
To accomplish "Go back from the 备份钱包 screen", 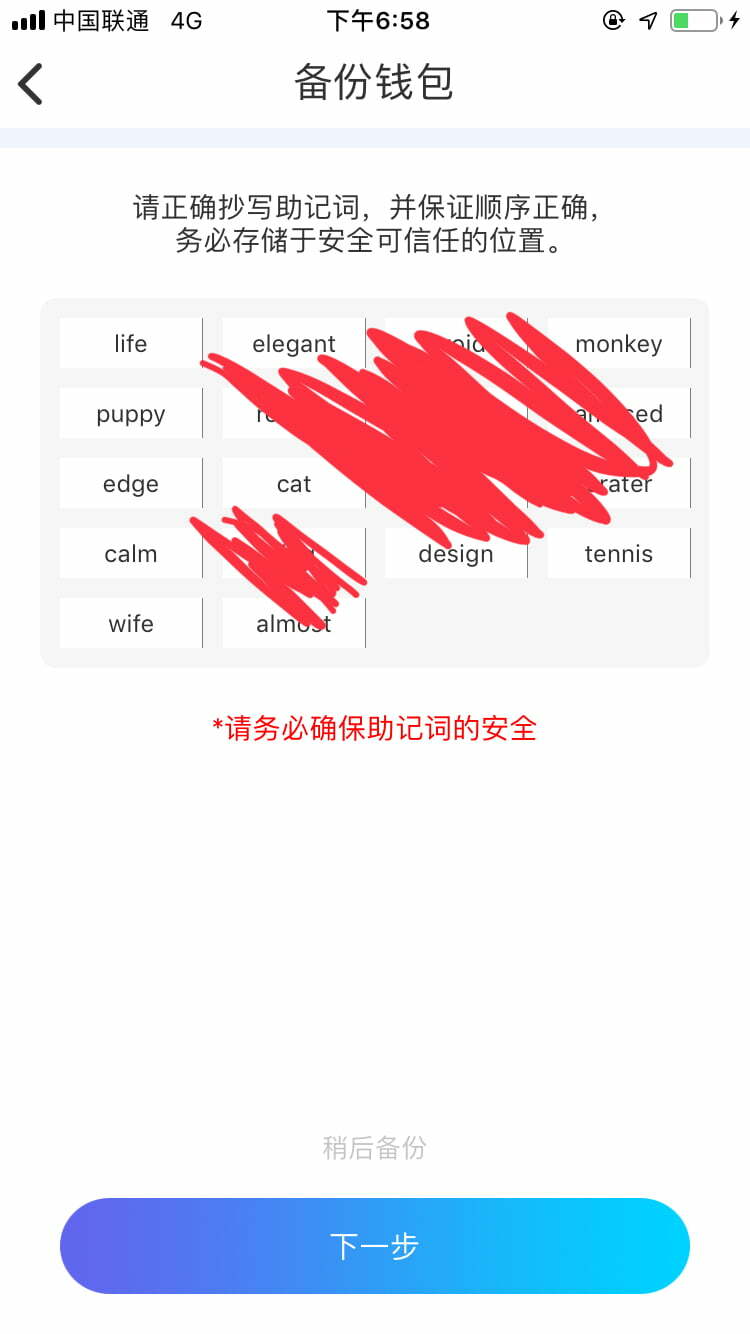I will point(31,83).
